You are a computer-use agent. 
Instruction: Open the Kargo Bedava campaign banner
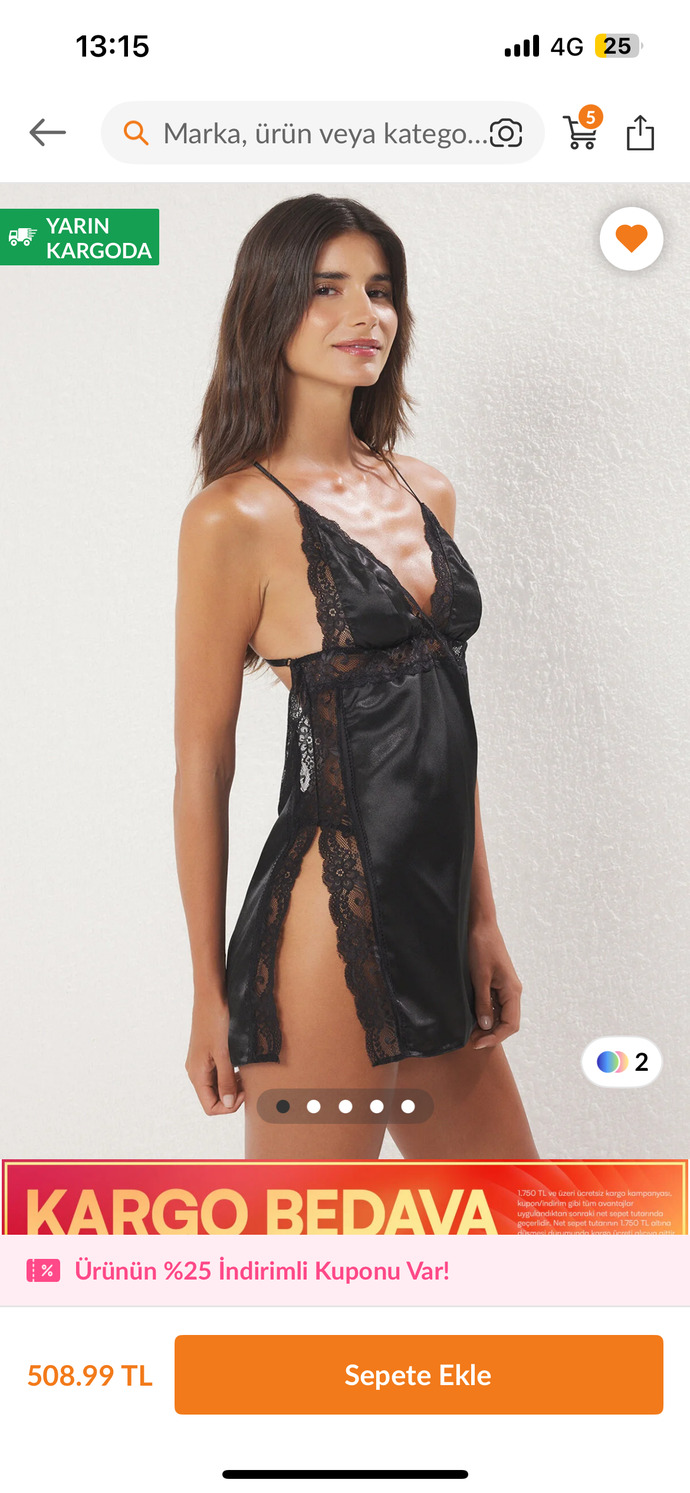345,1197
